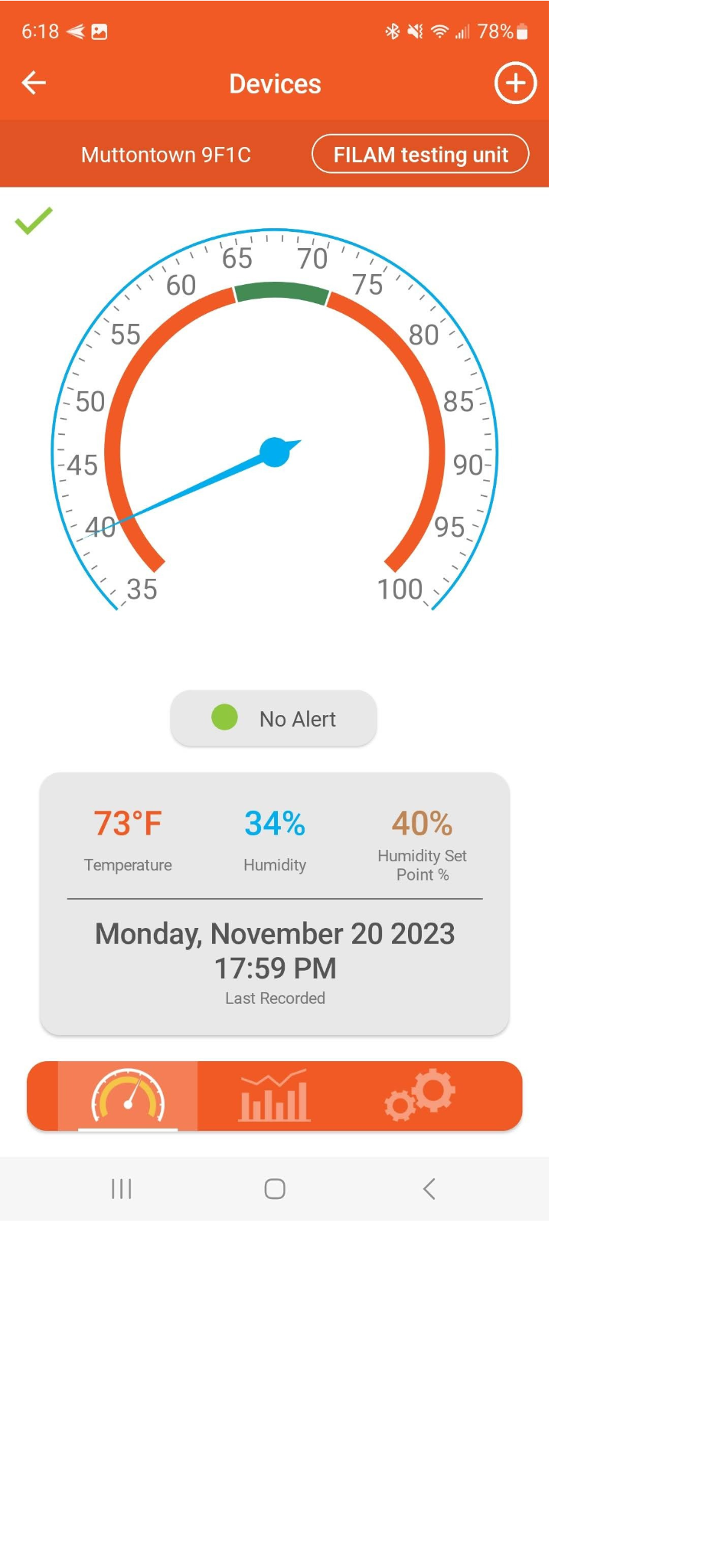Tap the No Alert status button
Screen dimensions: 705x1568
pyautogui.click(x=273, y=718)
